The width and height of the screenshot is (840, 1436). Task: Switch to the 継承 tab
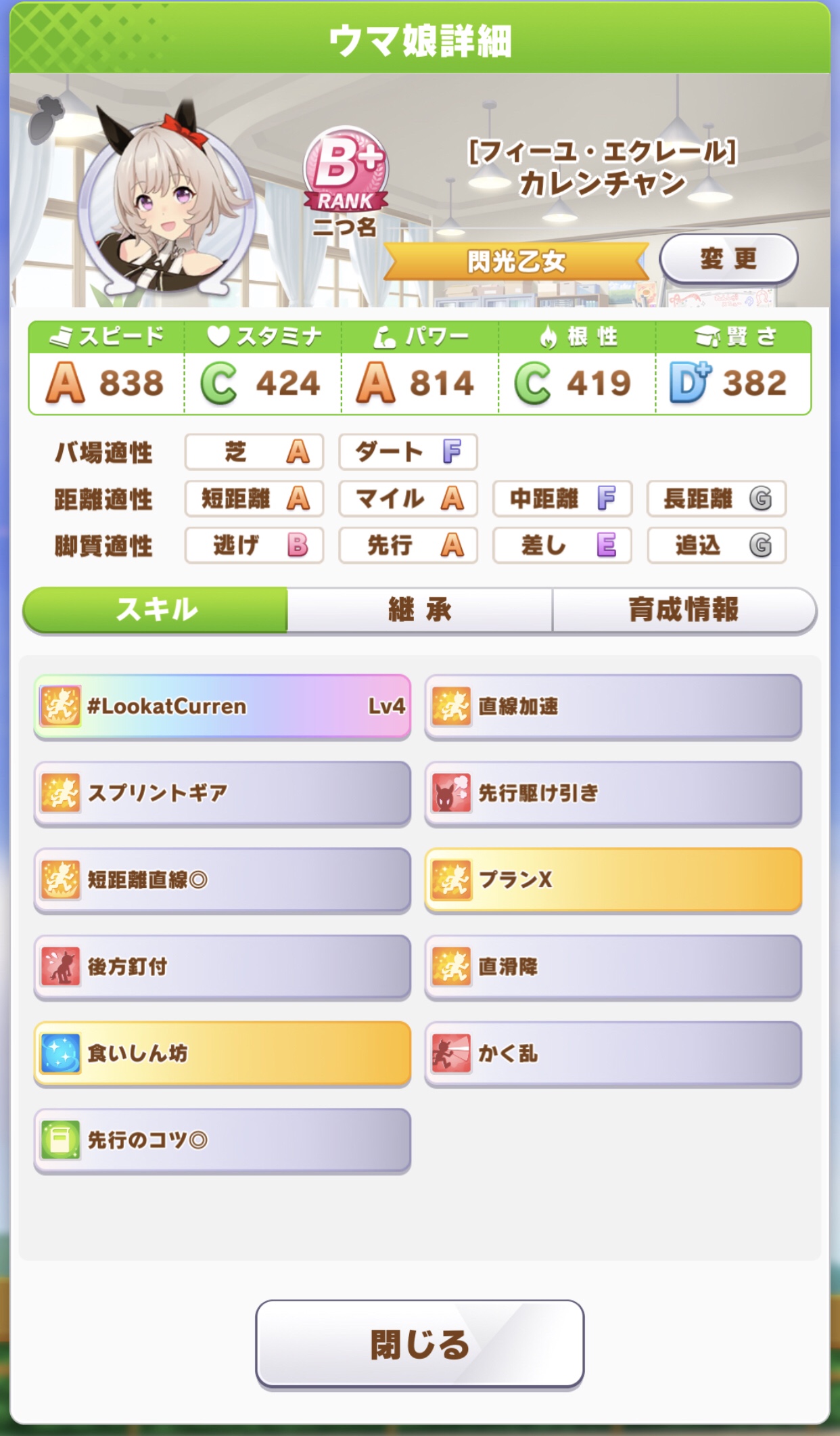pos(419,610)
